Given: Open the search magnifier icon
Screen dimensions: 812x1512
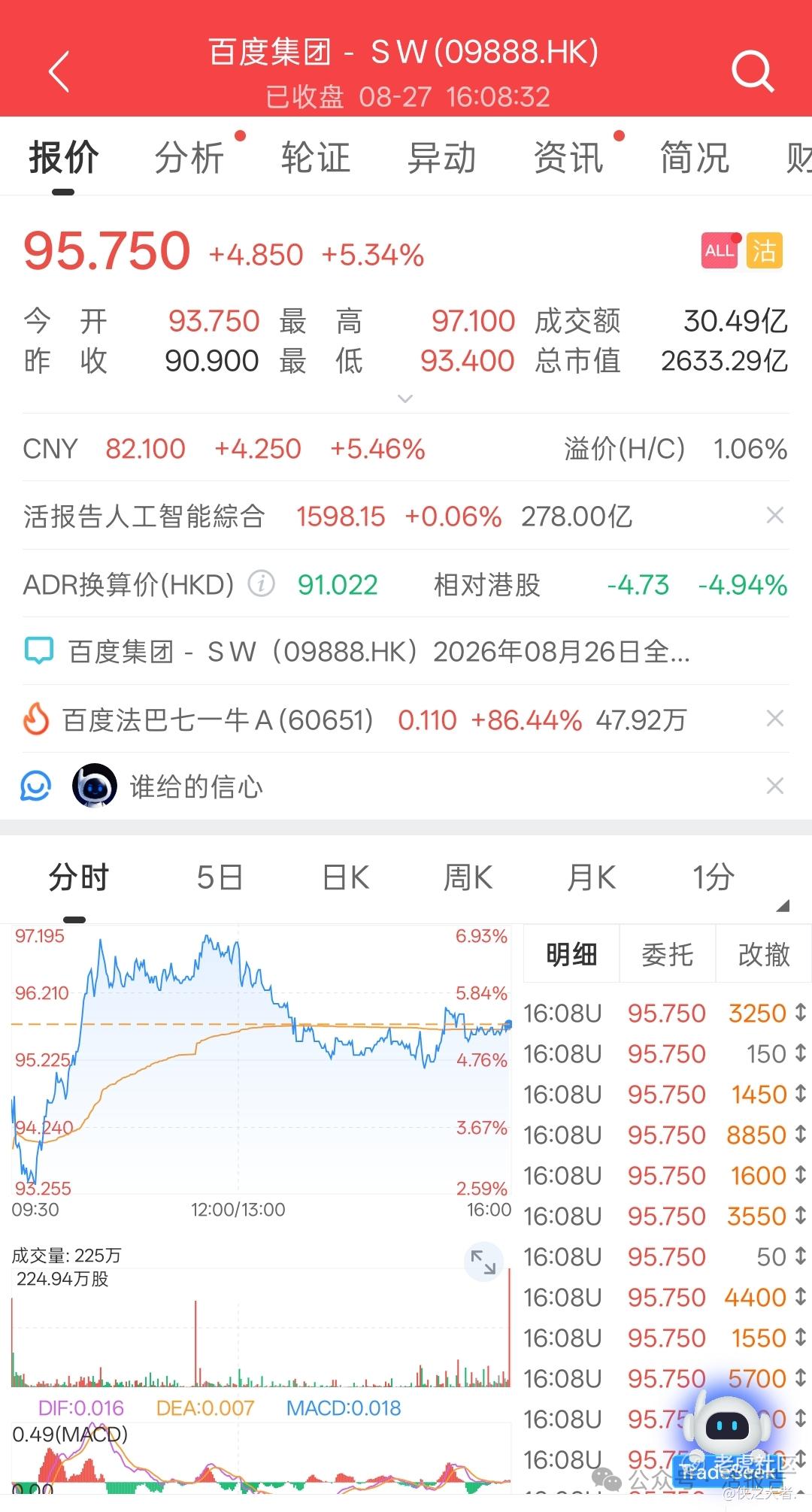Looking at the screenshot, I should pyautogui.click(x=753, y=71).
